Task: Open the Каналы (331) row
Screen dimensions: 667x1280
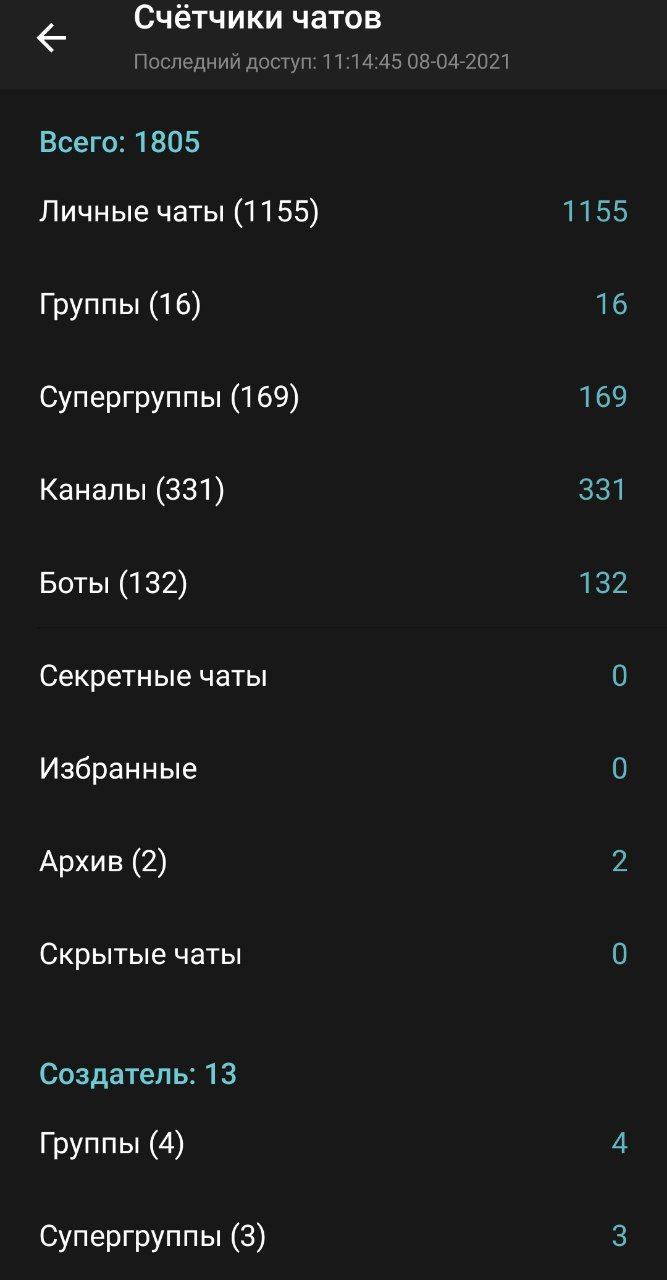Action: [x=333, y=490]
